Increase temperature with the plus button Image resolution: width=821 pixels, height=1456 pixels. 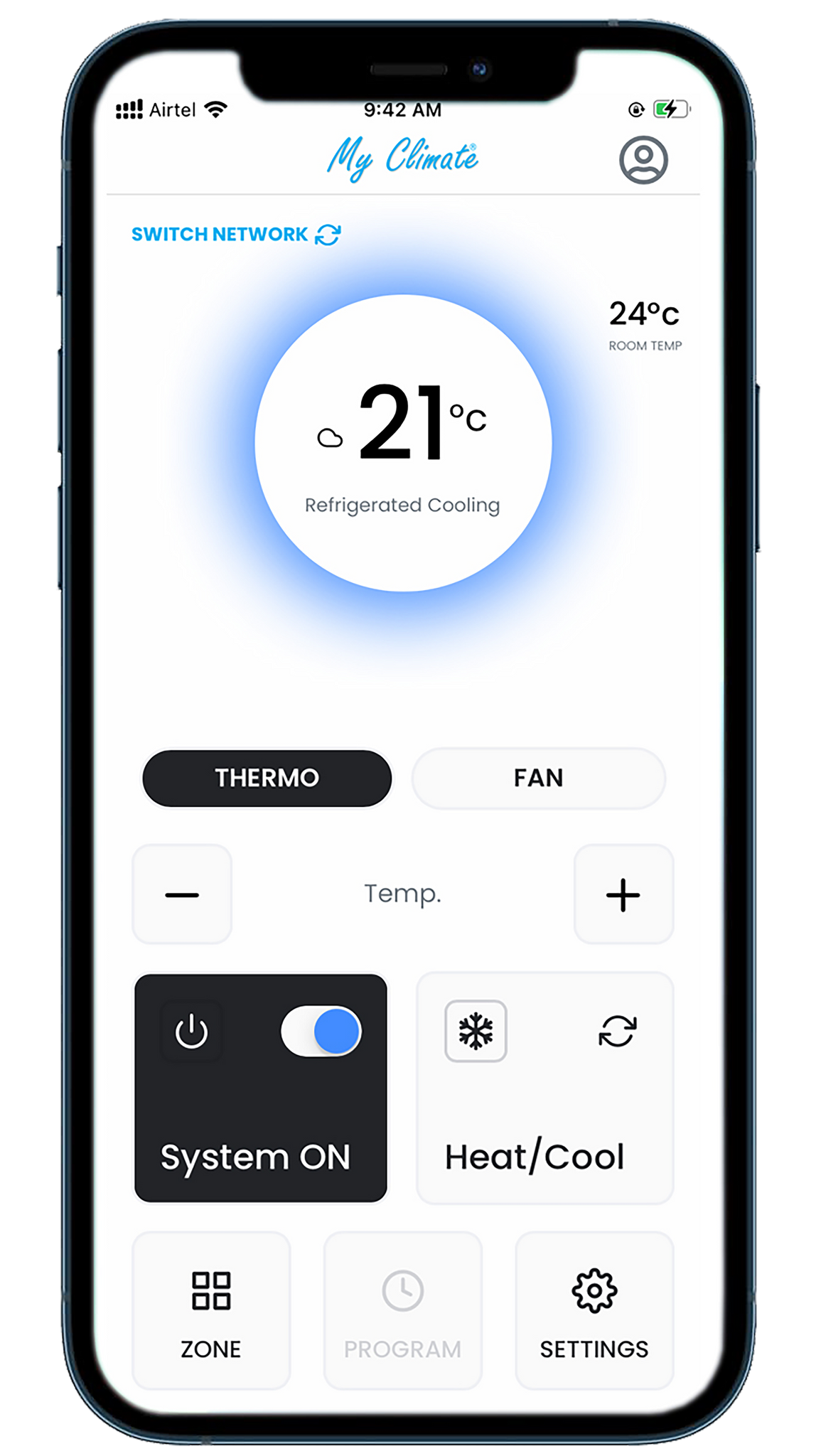(x=623, y=894)
